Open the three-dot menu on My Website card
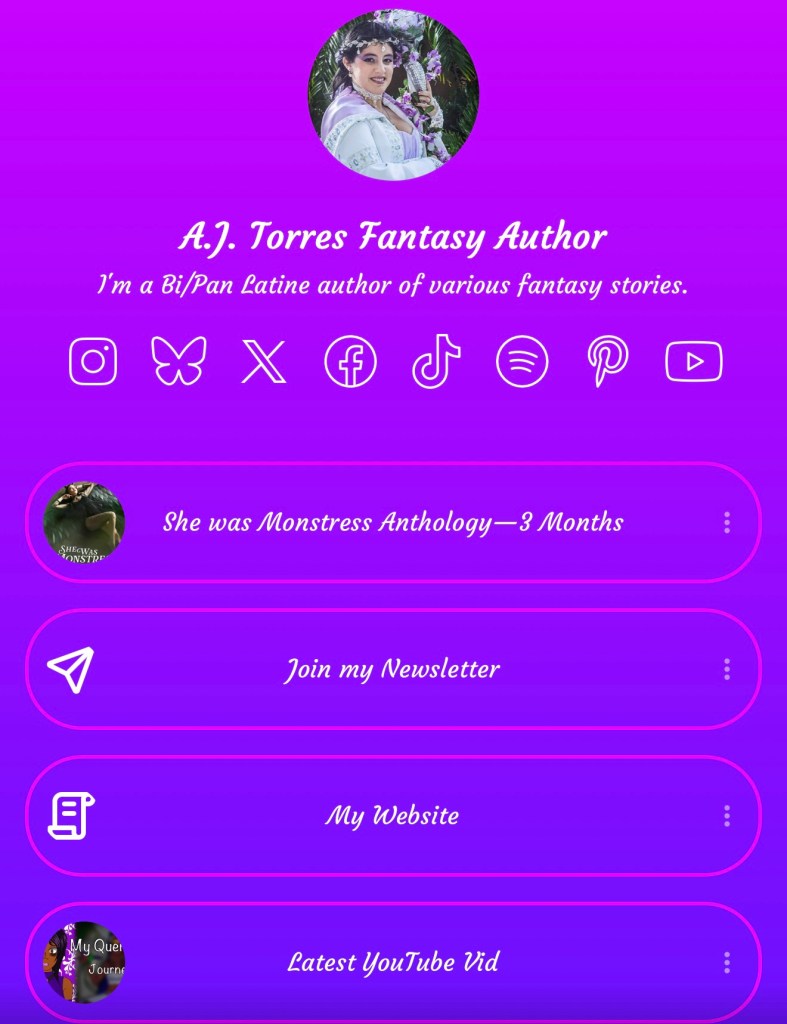The image size is (787, 1024). point(727,815)
